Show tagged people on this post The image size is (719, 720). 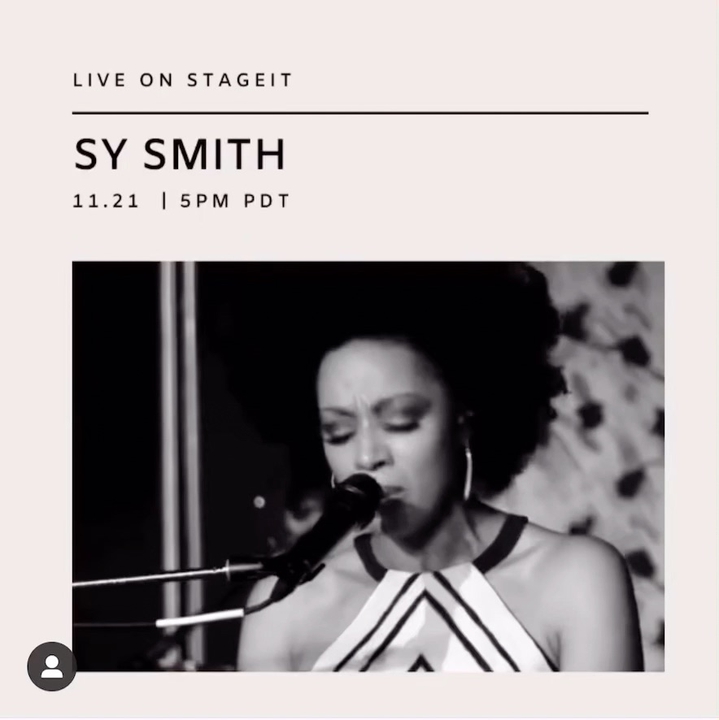tap(52, 666)
